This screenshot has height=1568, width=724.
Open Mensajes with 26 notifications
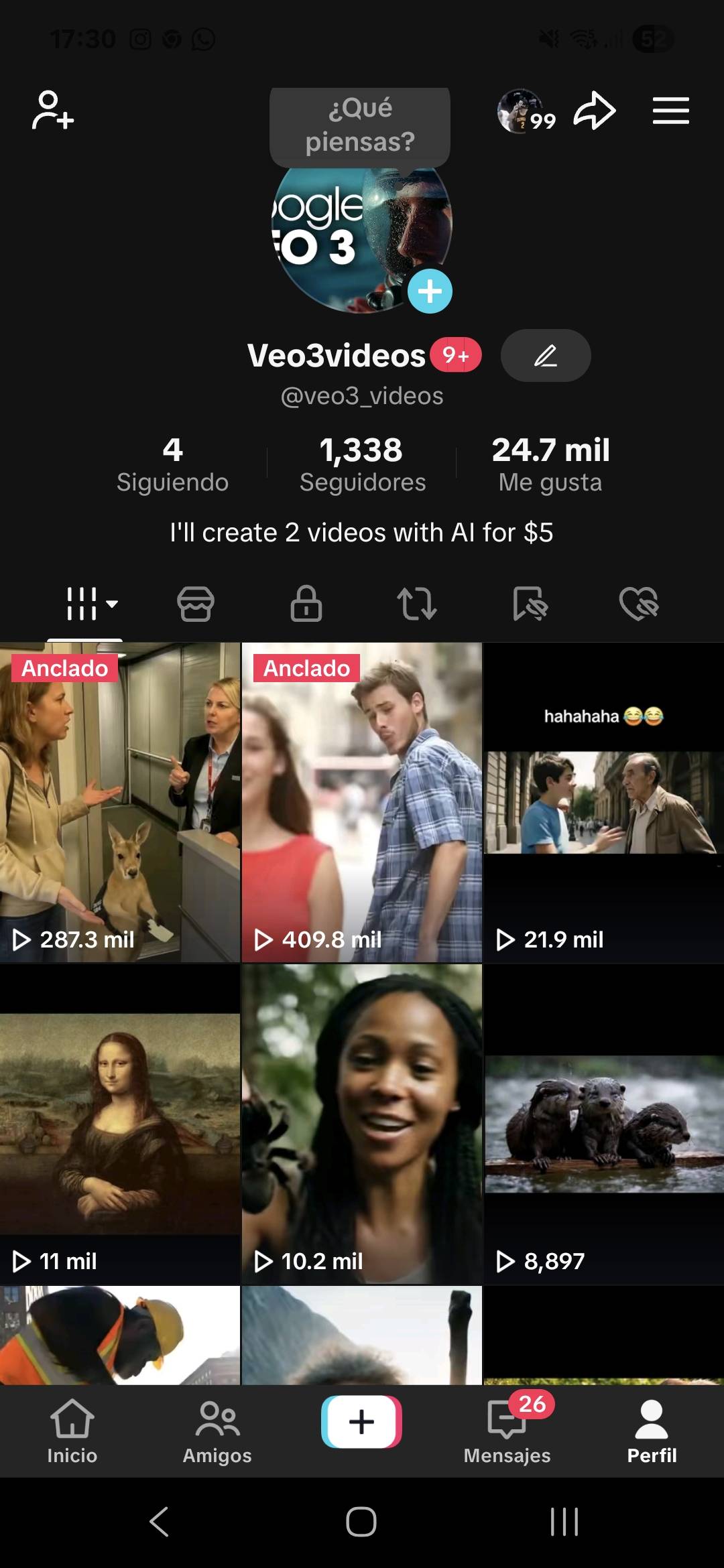tap(507, 1430)
